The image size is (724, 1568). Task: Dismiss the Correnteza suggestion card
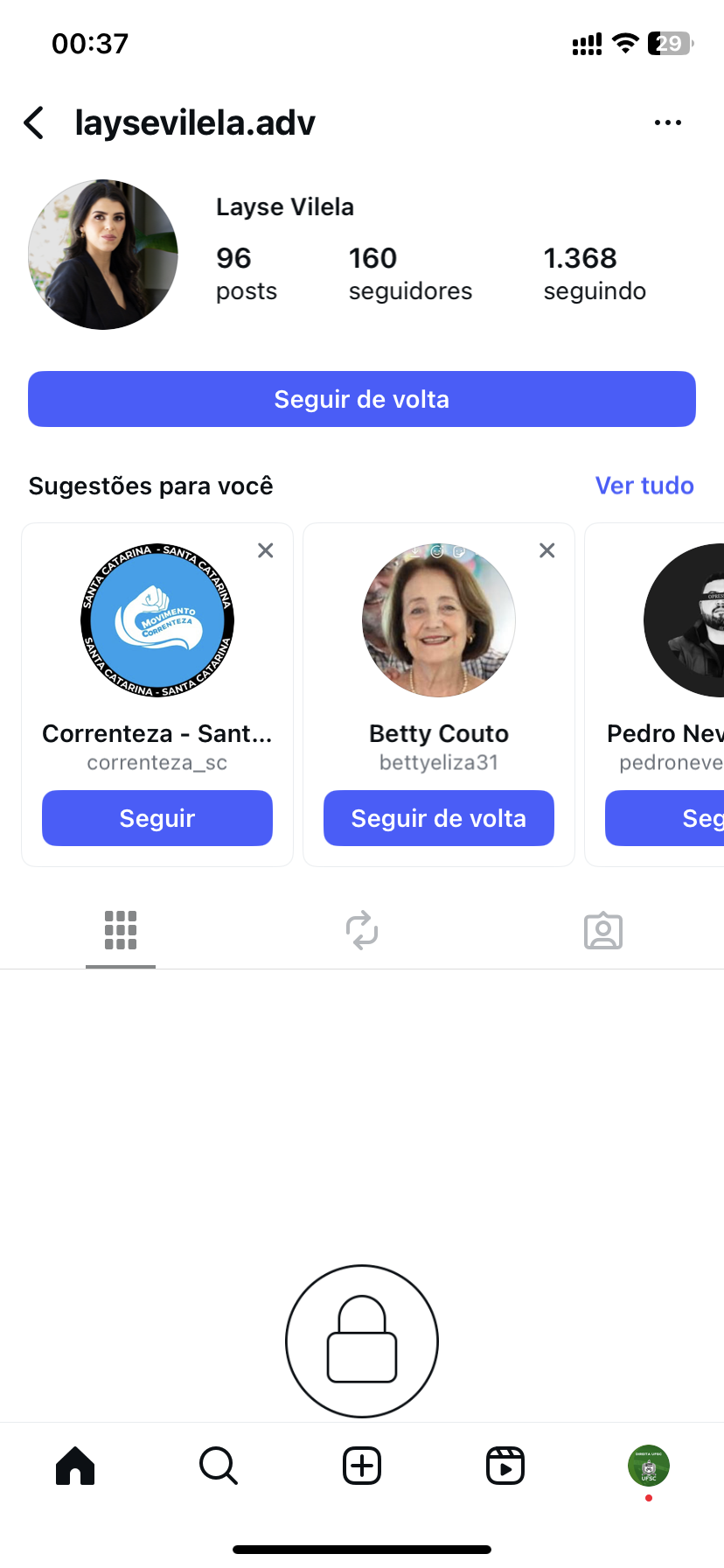point(266,550)
